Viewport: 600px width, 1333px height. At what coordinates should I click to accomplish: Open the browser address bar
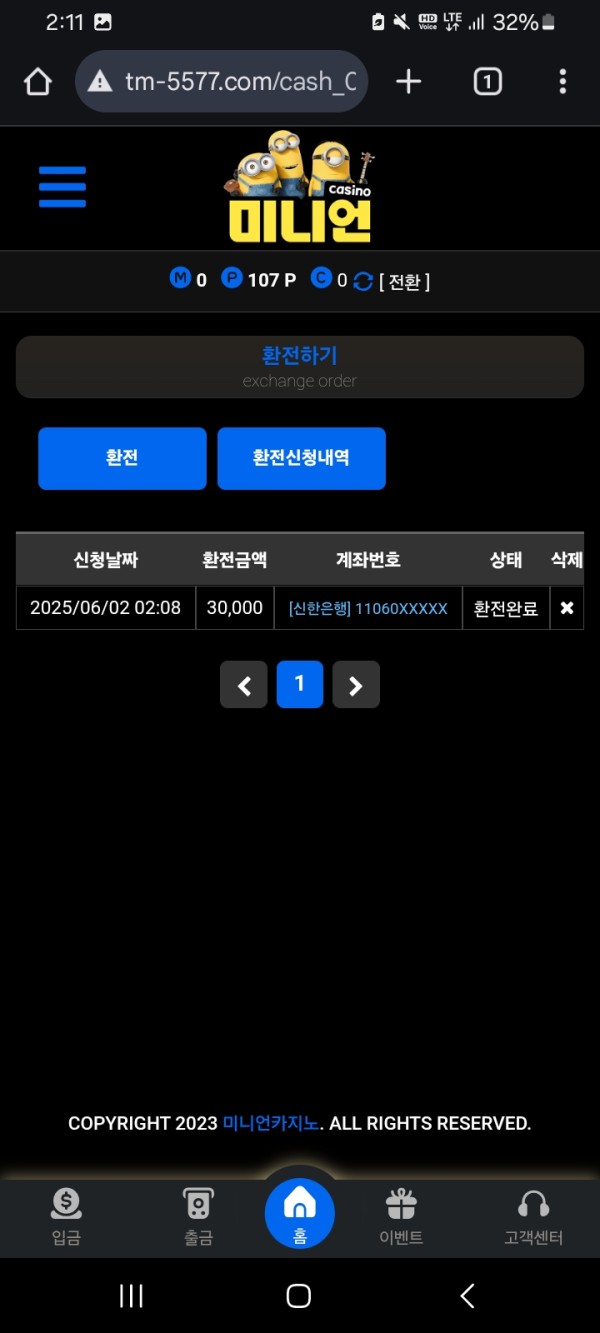(x=222, y=82)
